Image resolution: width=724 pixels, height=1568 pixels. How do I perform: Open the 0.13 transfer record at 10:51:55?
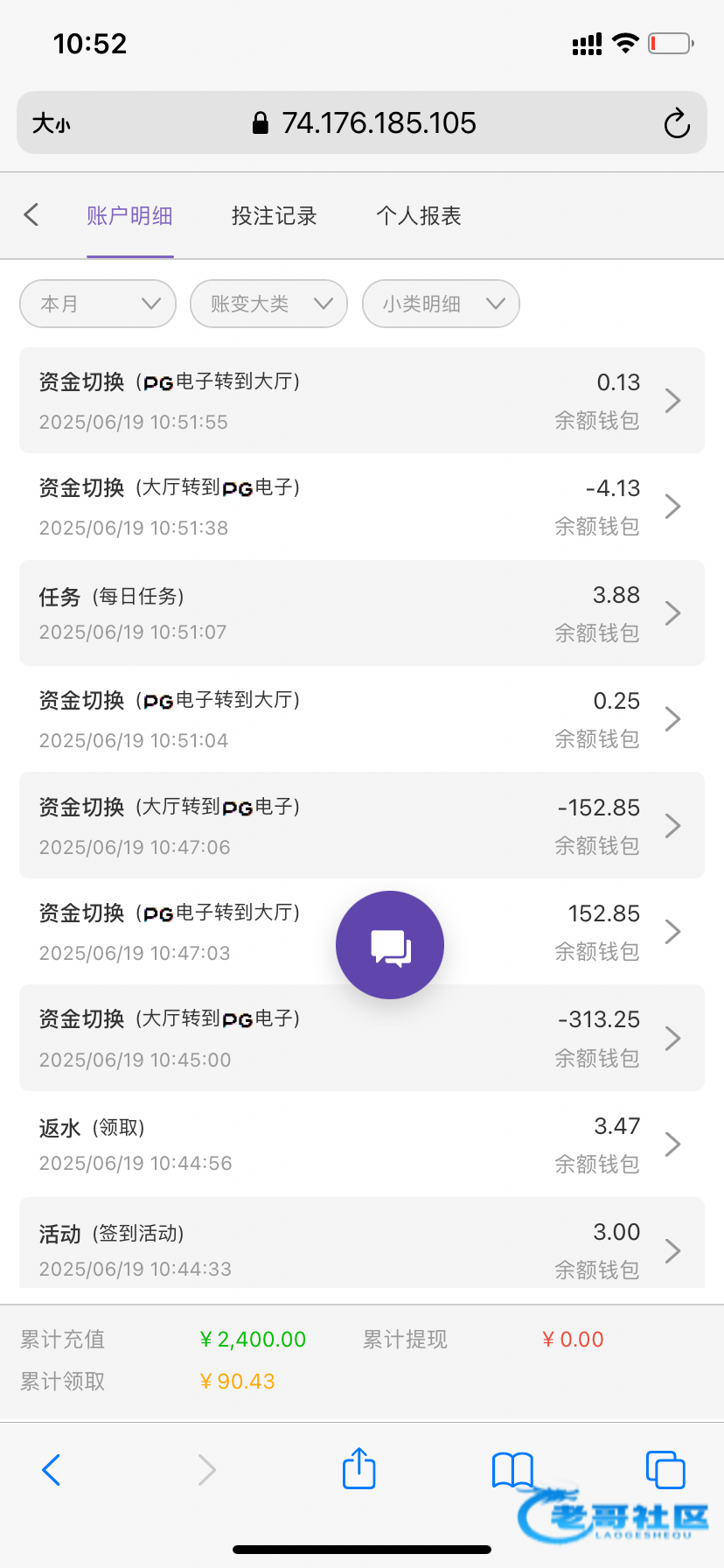coord(362,401)
